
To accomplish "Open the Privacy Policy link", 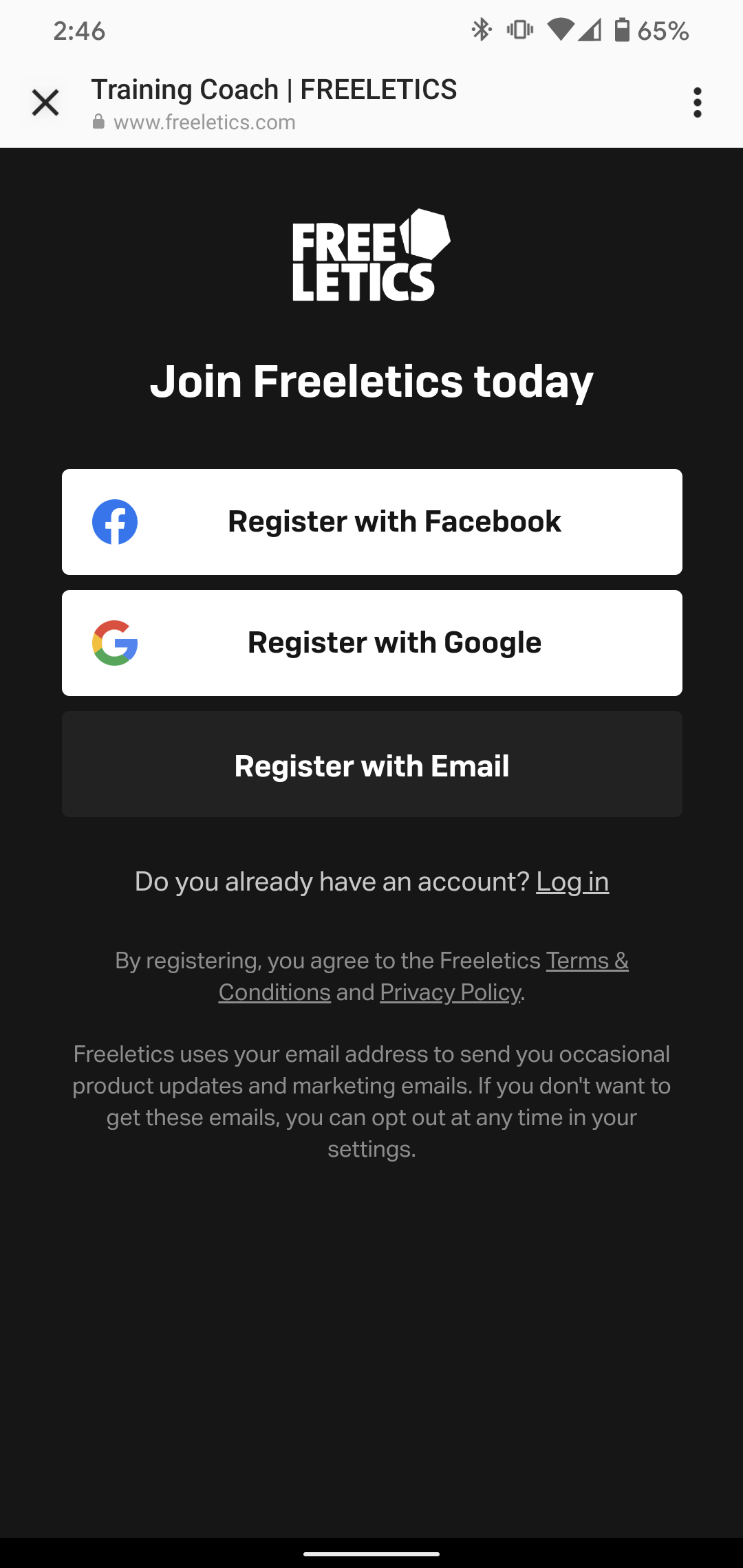I will 449,992.
